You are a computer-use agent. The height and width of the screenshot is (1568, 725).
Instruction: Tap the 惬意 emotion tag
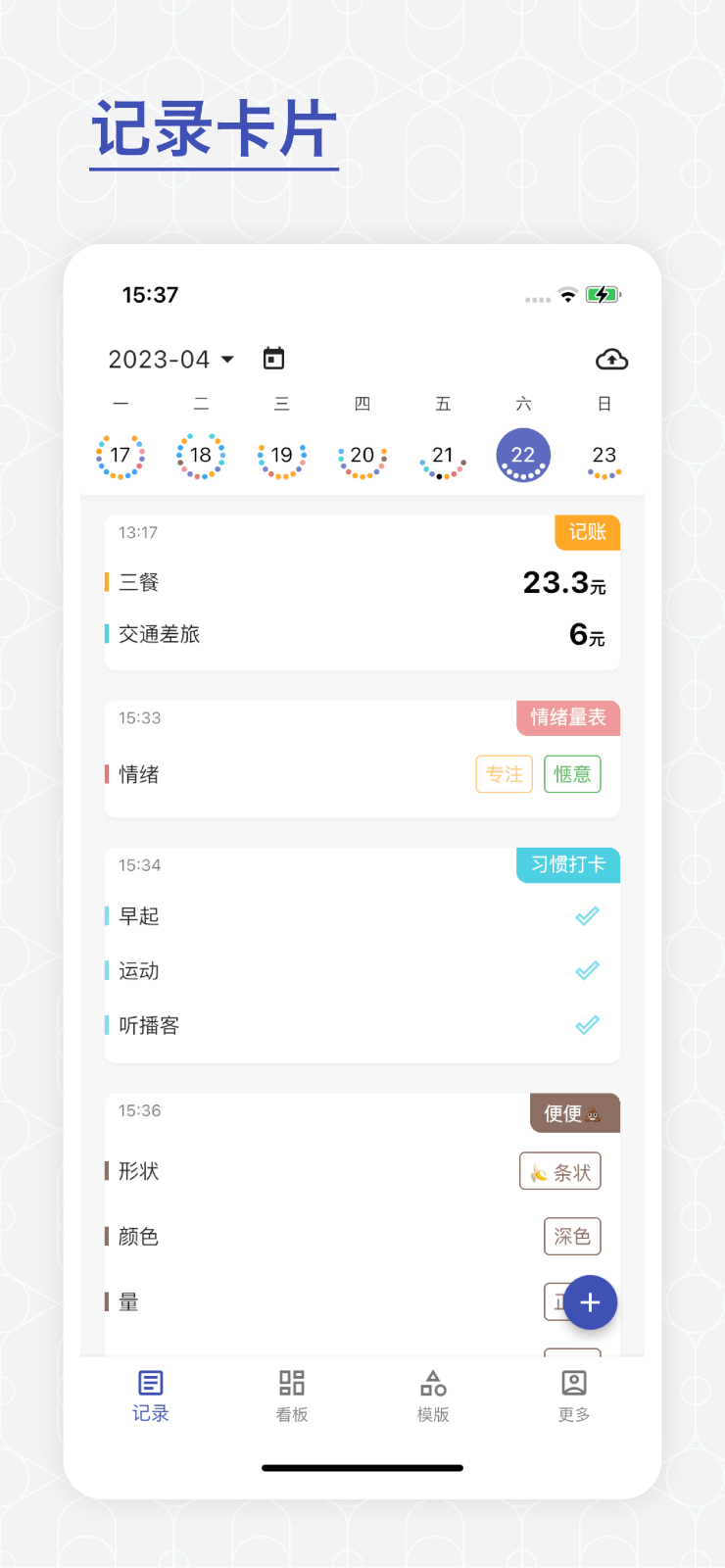(x=572, y=774)
